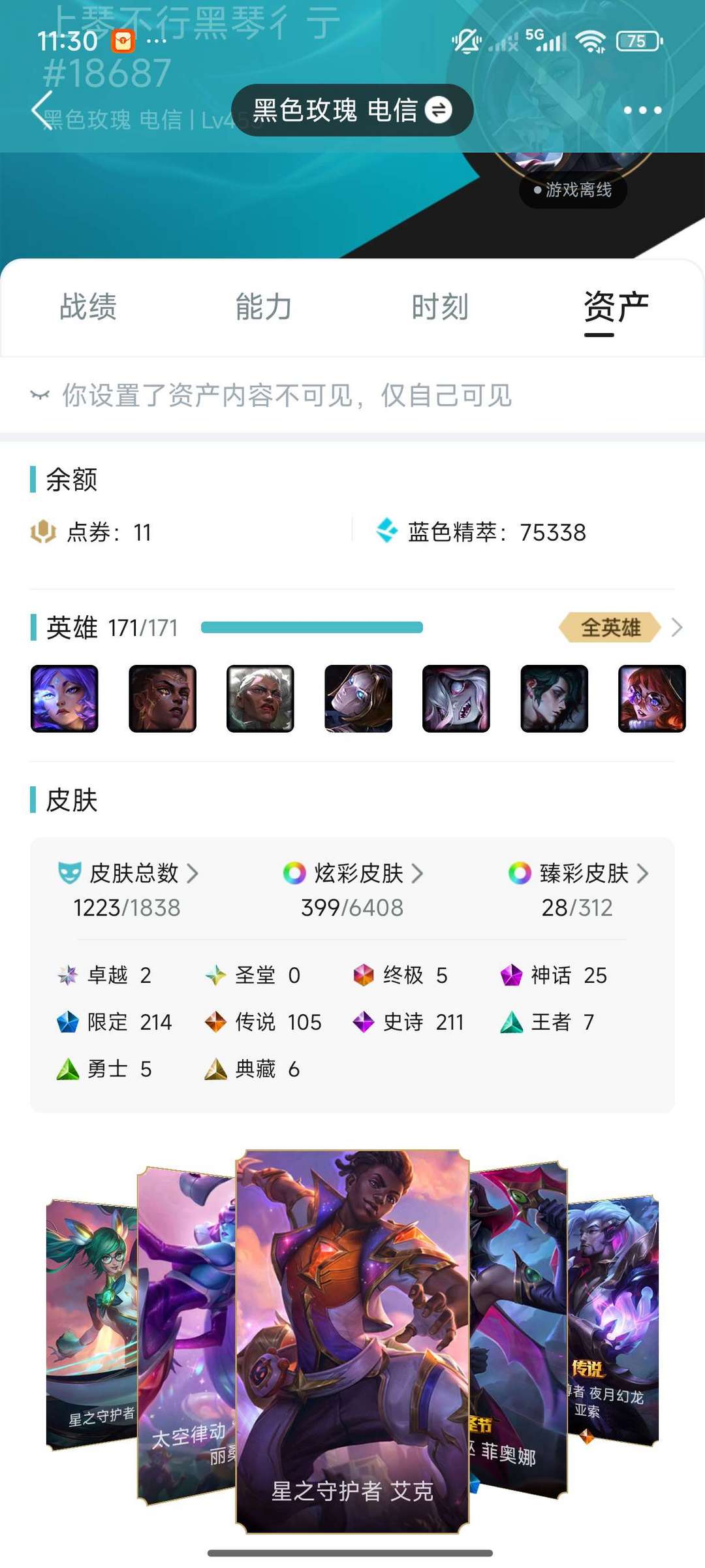This screenshot has width=705, height=1568.
Task: Tap the red-haired hero avatar with glasses
Action: pos(652,699)
